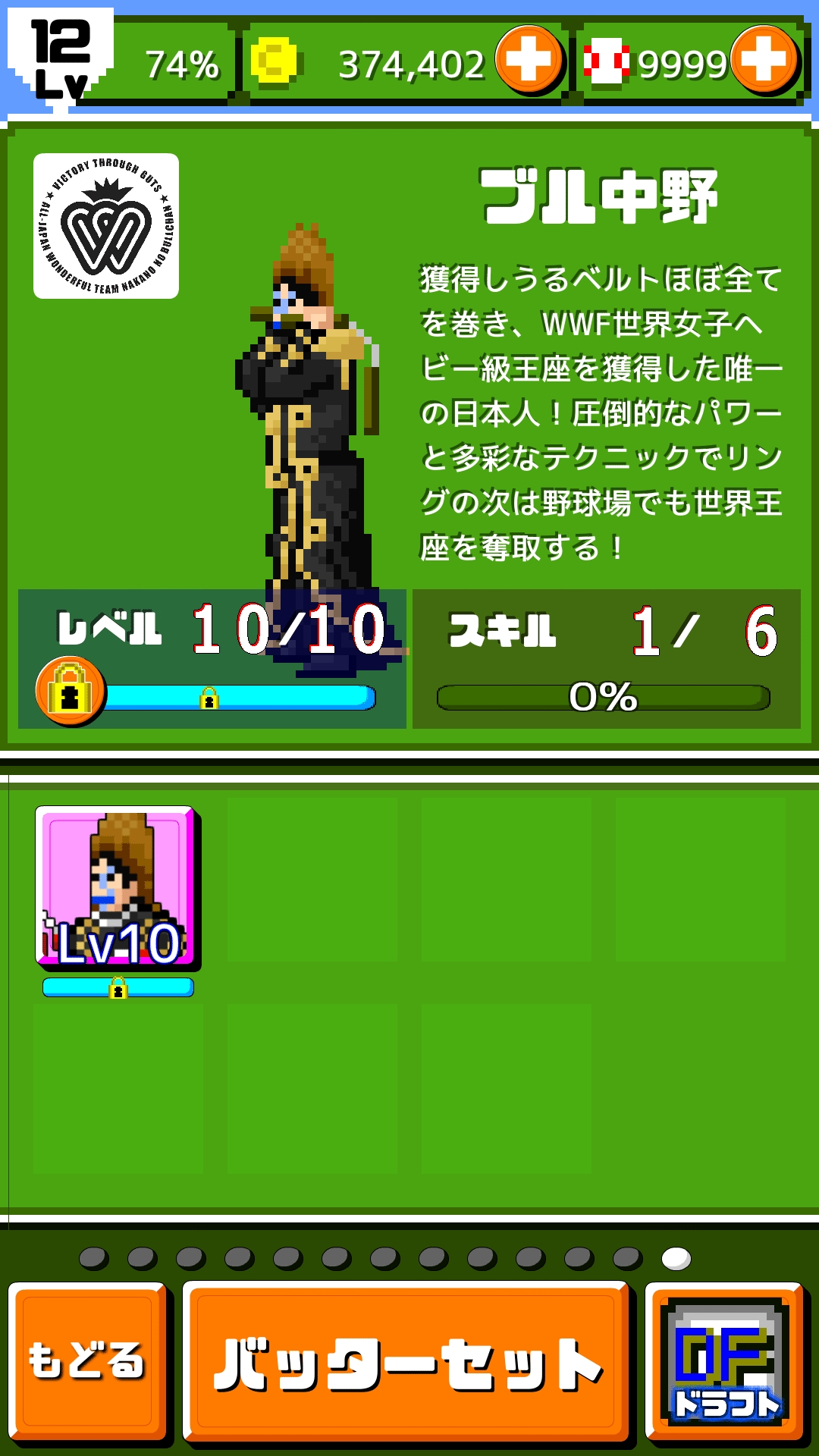Viewport: 819px width, 1456px height.
Task: Tap the orange level lock icon
Action: click(70, 691)
